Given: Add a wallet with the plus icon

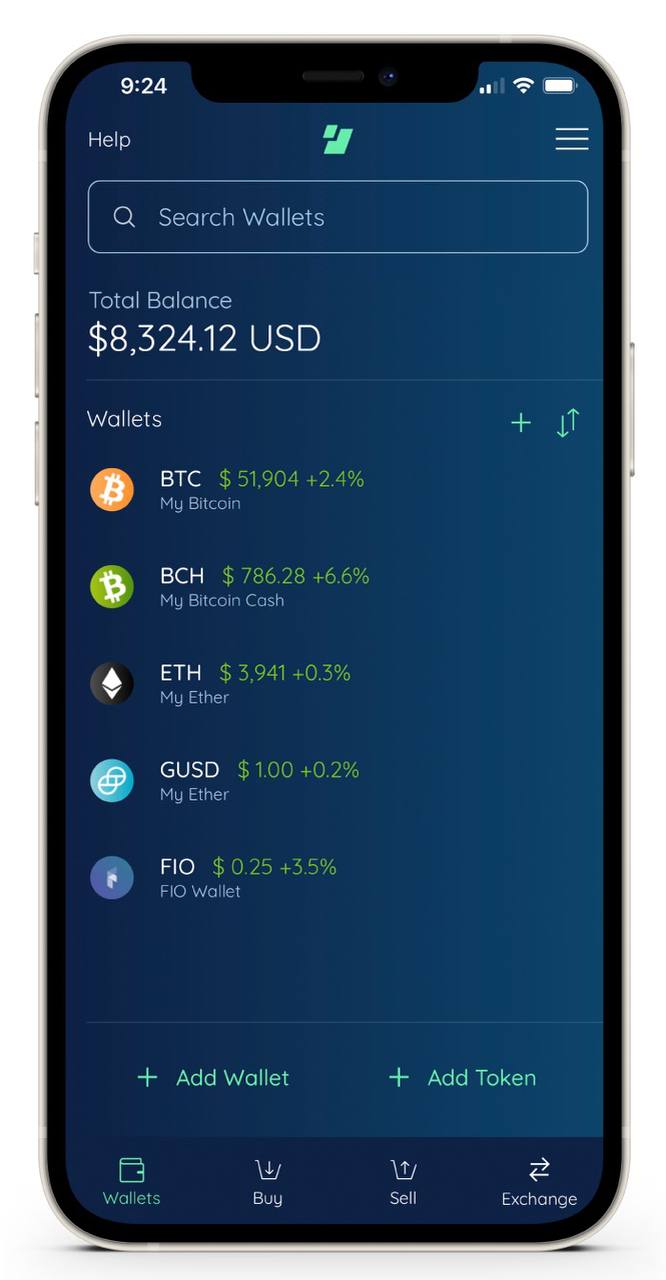Looking at the screenshot, I should pyautogui.click(x=521, y=423).
